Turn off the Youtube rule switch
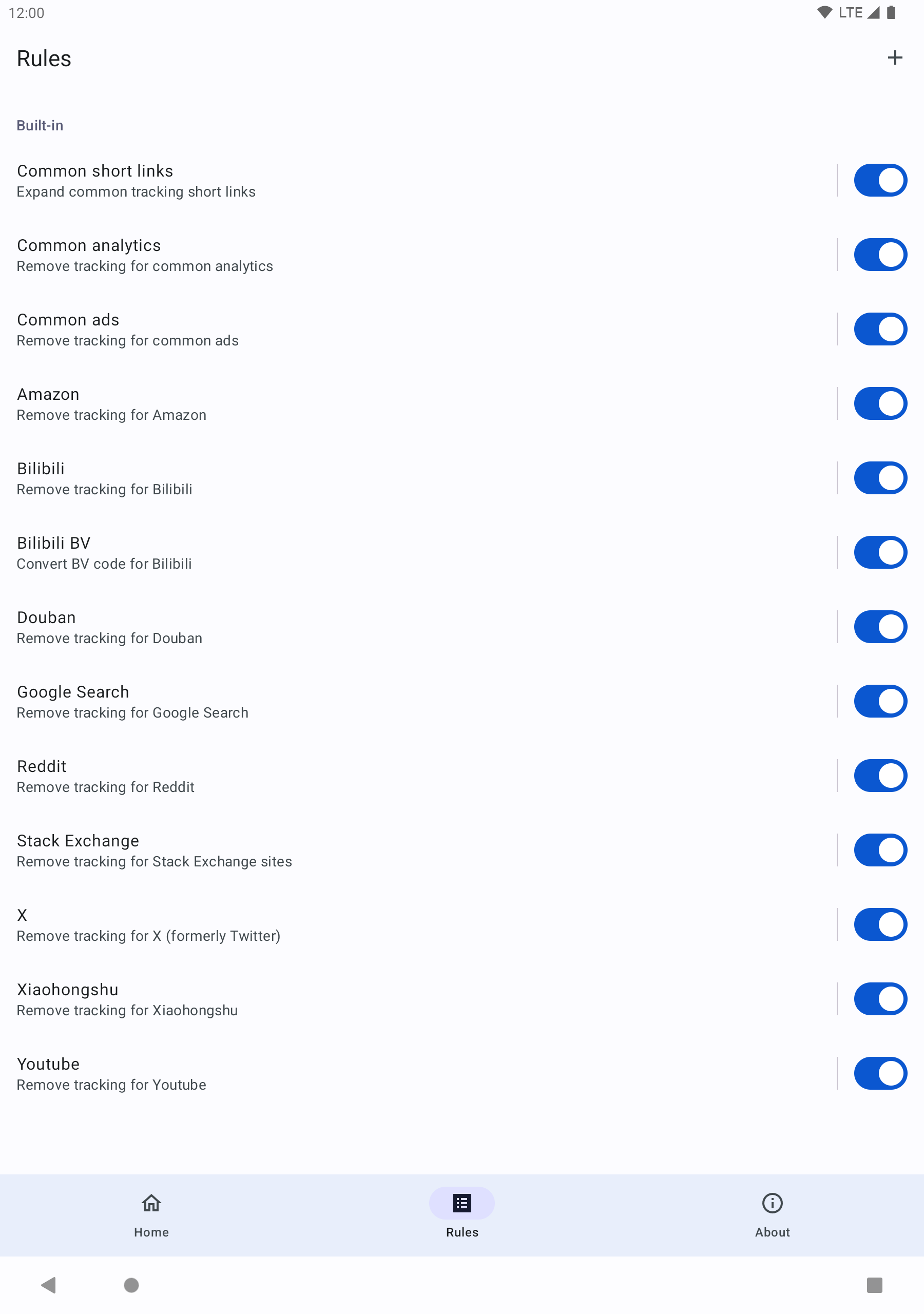 click(x=880, y=1073)
